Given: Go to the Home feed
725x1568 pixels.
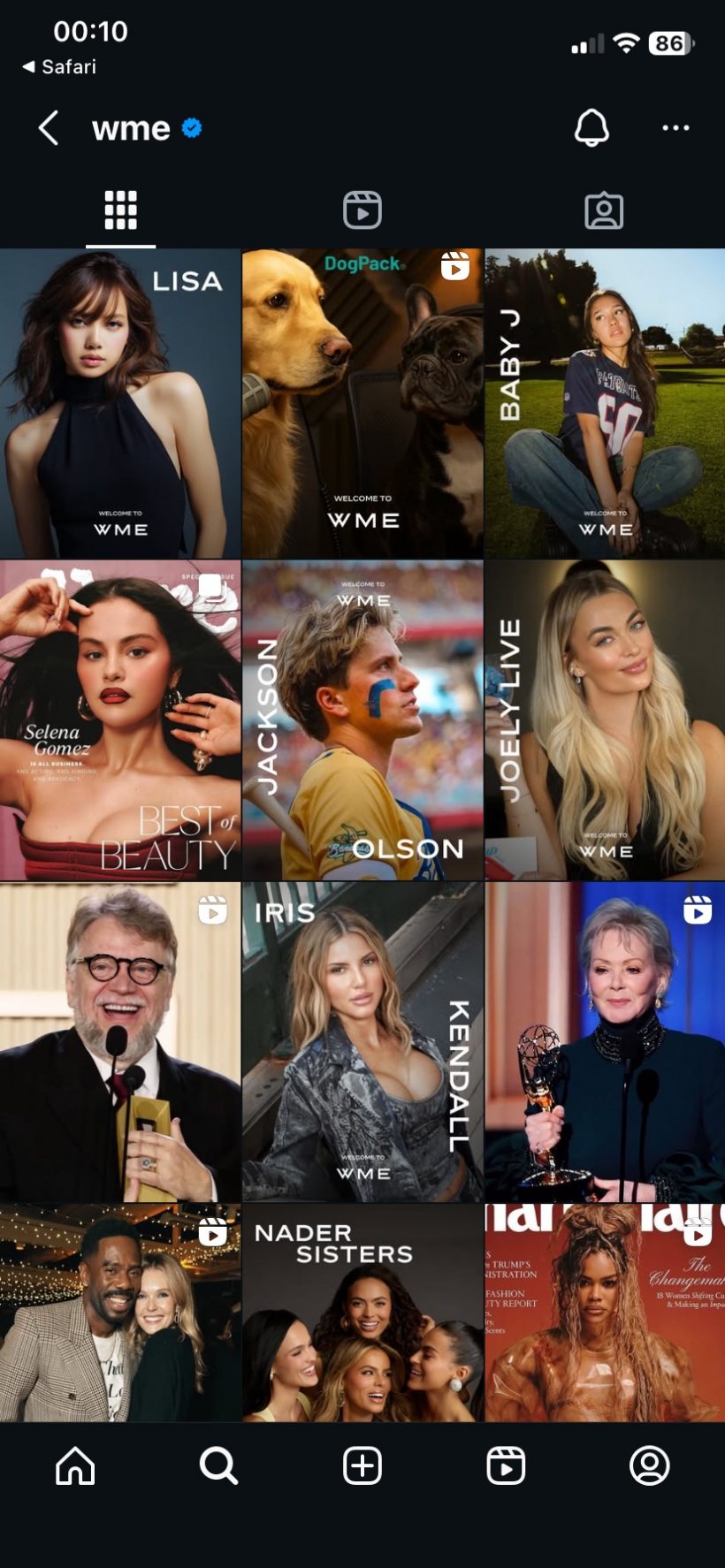Looking at the screenshot, I should coord(75,1465).
